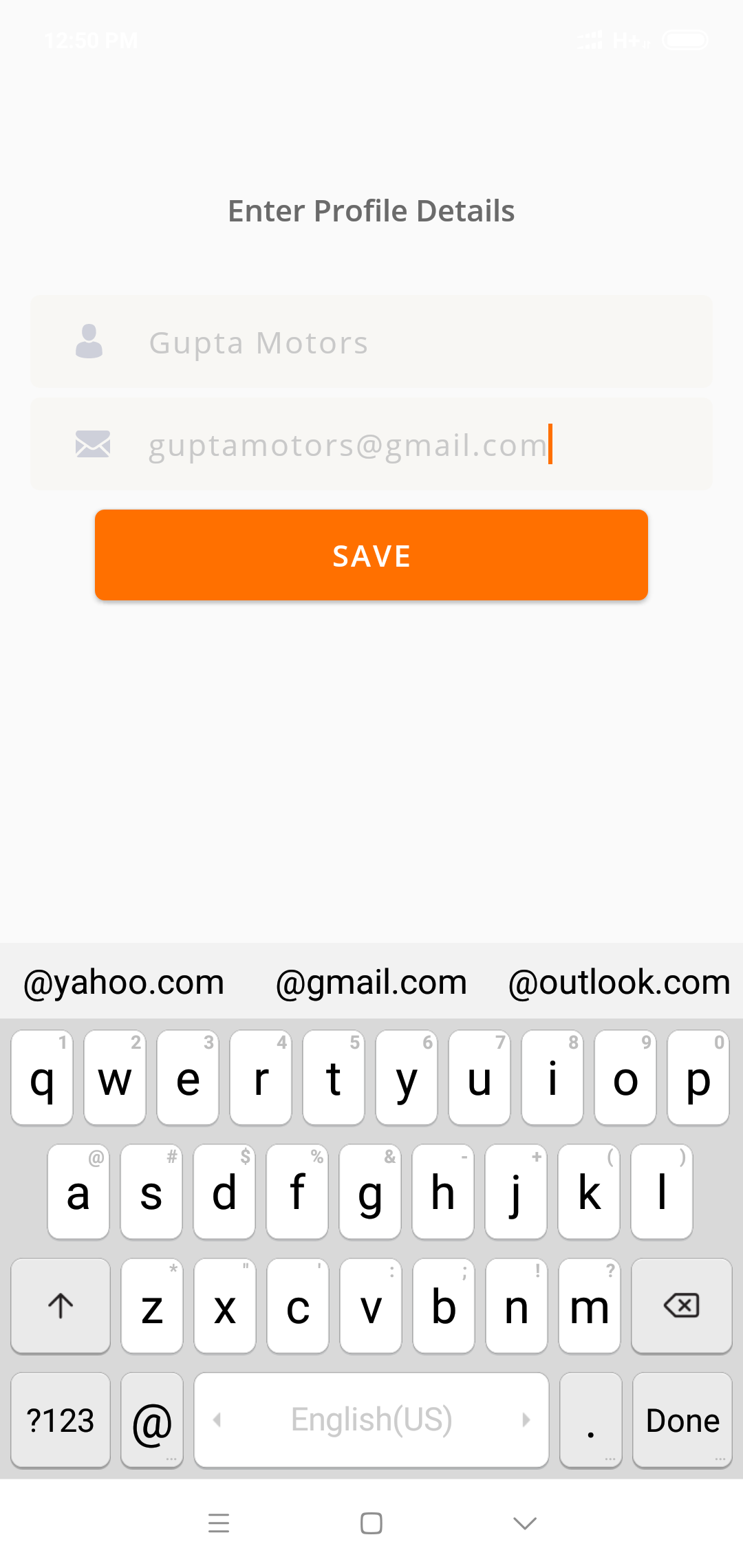Tap the SAVE button

click(x=371, y=555)
